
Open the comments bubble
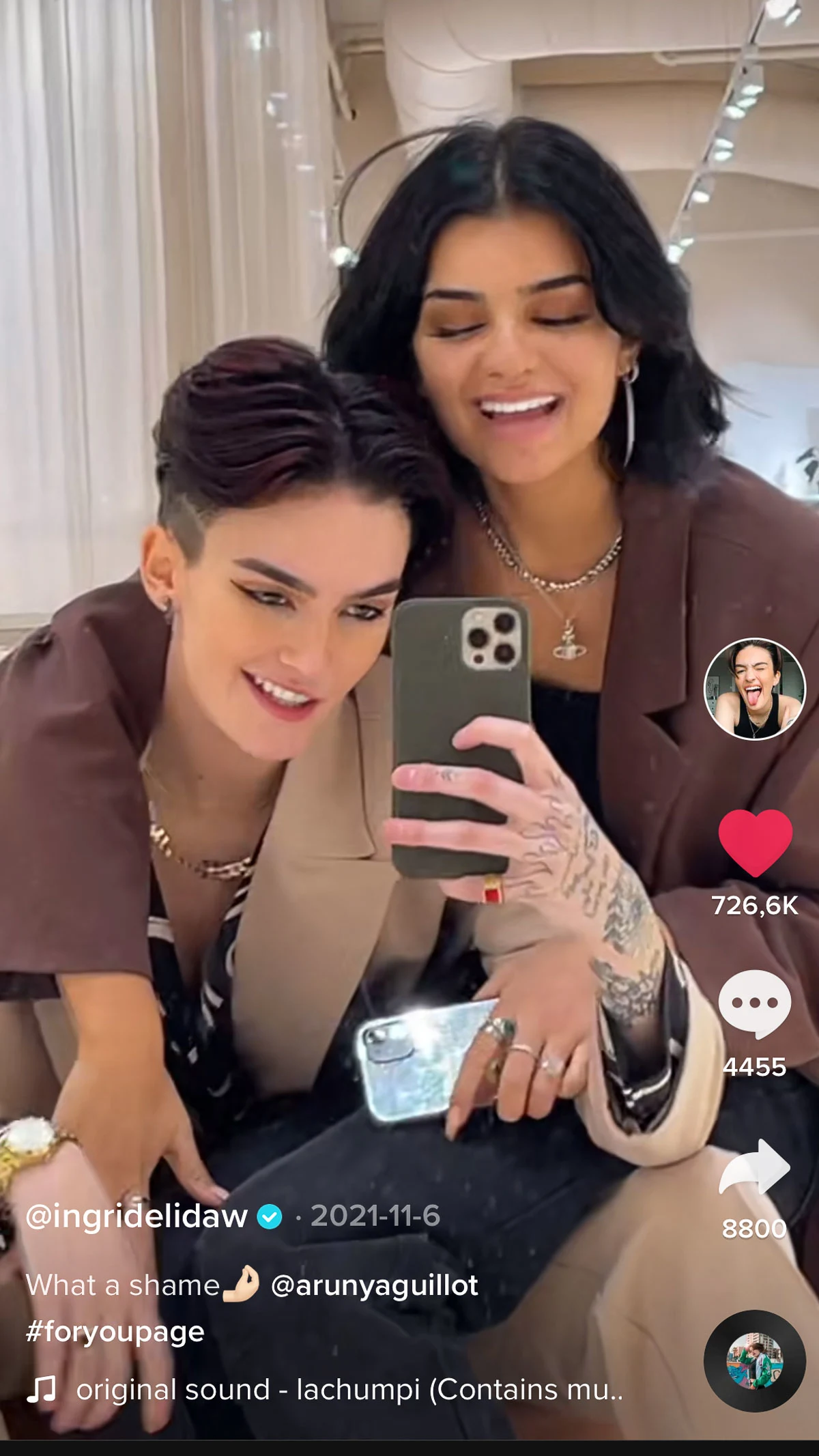pyautogui.click(x=755, y=1003)
